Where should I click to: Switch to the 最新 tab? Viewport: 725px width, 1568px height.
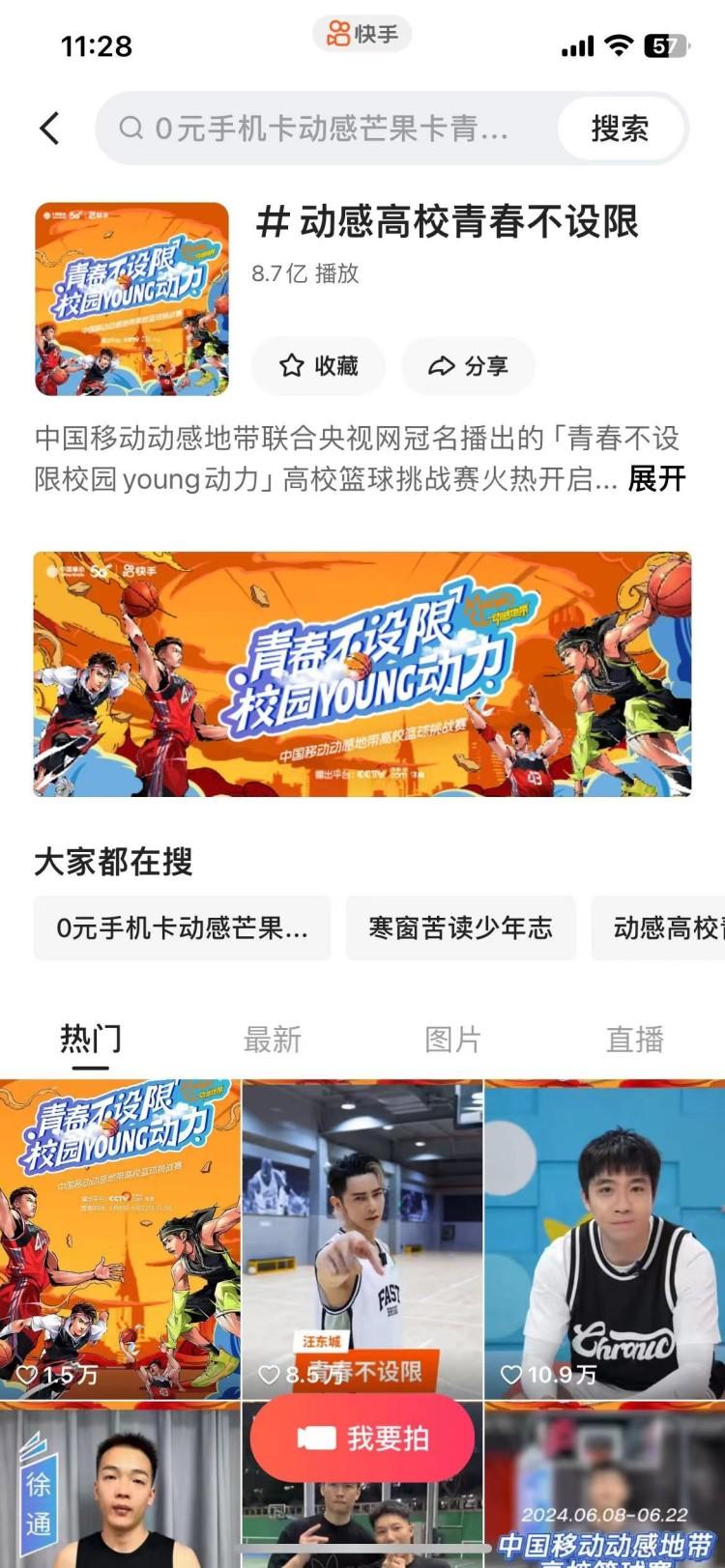(x=275, y=1038)
